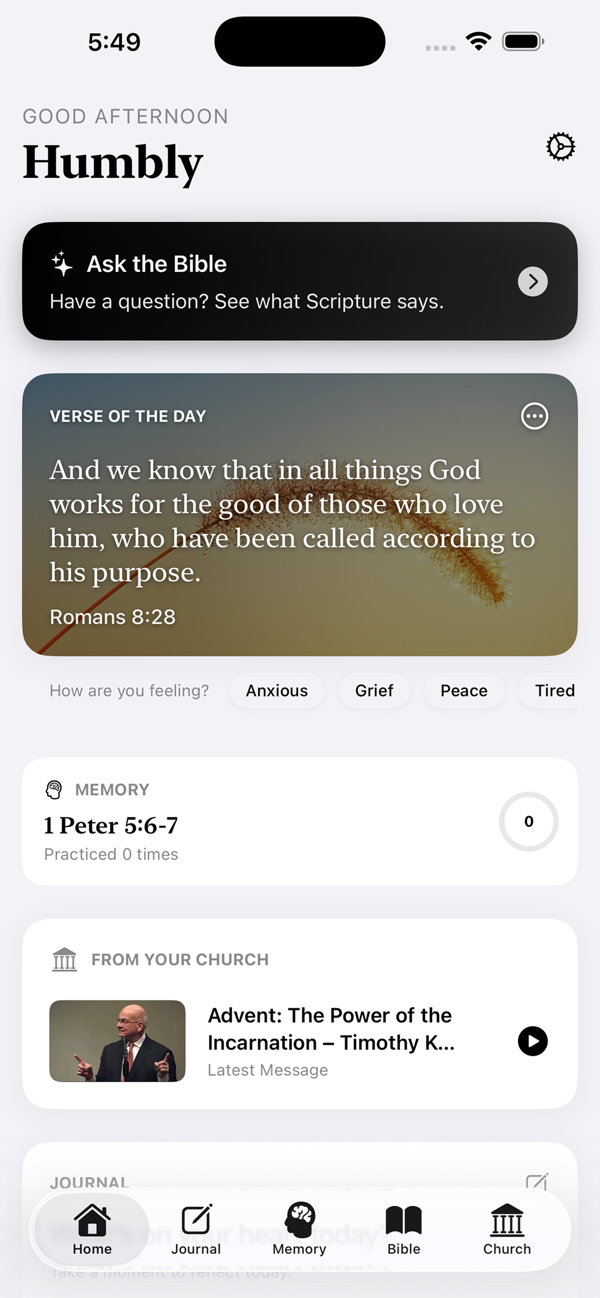600x1298 pixels.
Task: Switch to the Memory tab
Action: tap(299, 1230)
